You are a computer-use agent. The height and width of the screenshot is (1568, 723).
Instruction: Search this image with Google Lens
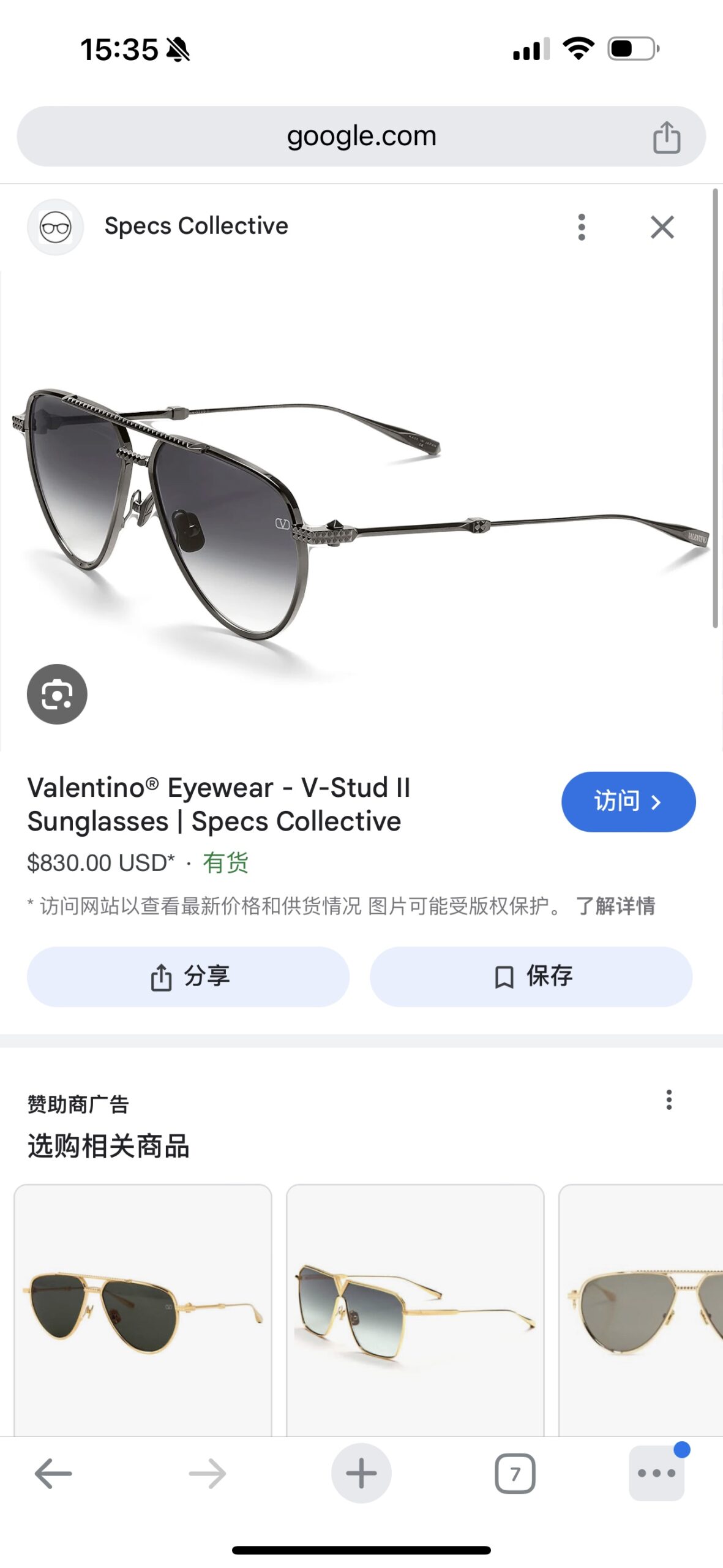pyautogui.click(x=57, y=694)
